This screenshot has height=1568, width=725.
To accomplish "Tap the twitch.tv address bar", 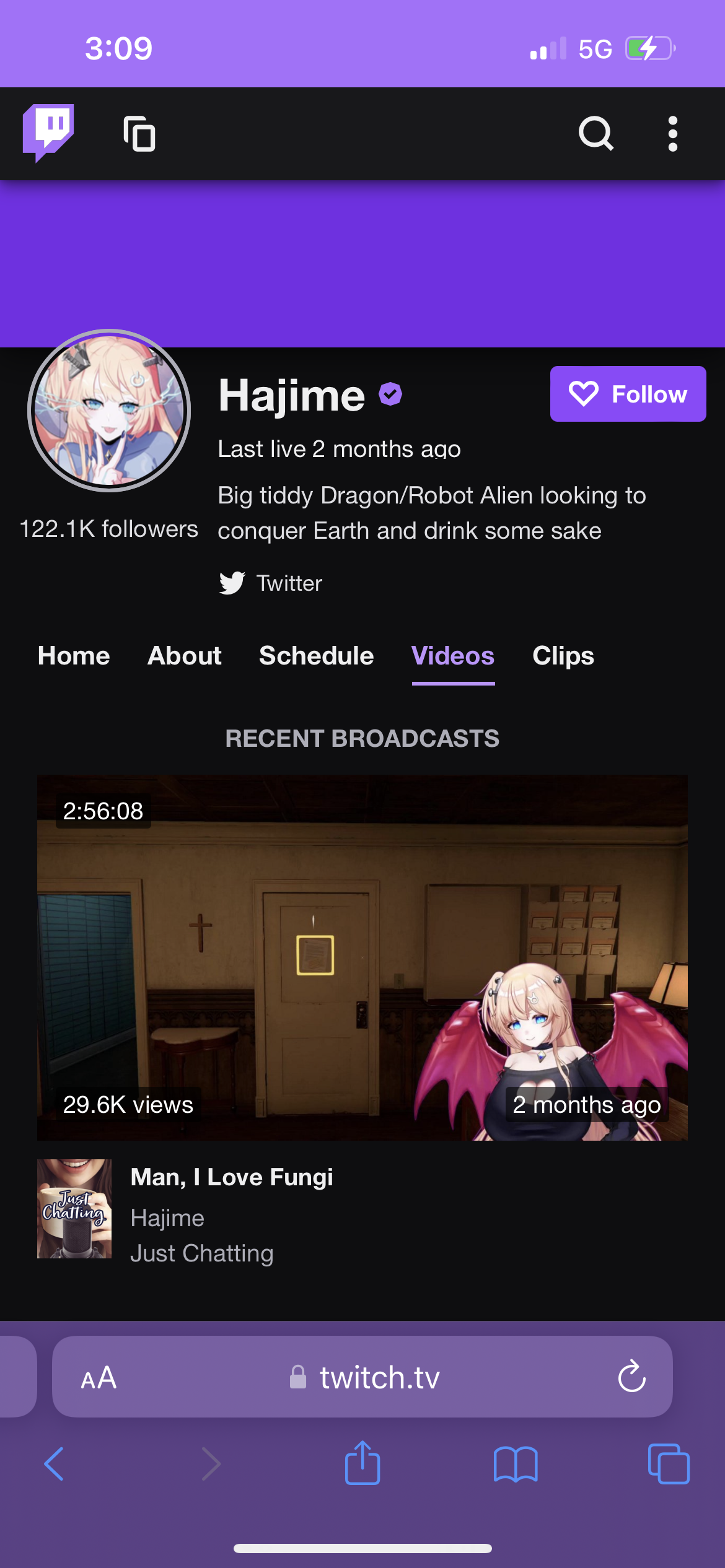I will point(362,1377).
